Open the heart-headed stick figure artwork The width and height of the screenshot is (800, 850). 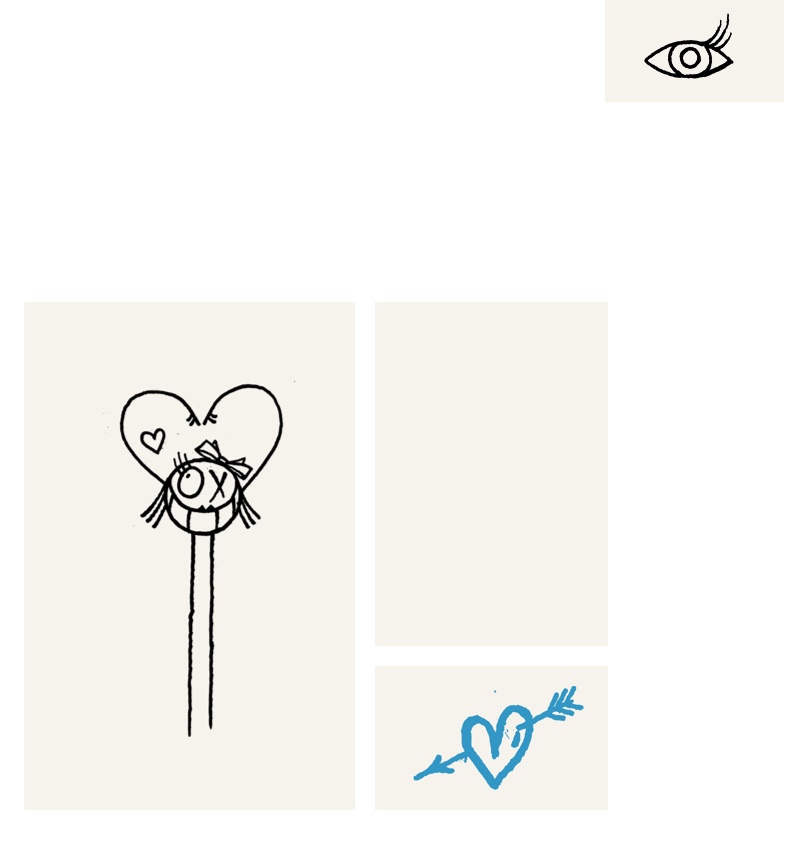coord(190,555)
